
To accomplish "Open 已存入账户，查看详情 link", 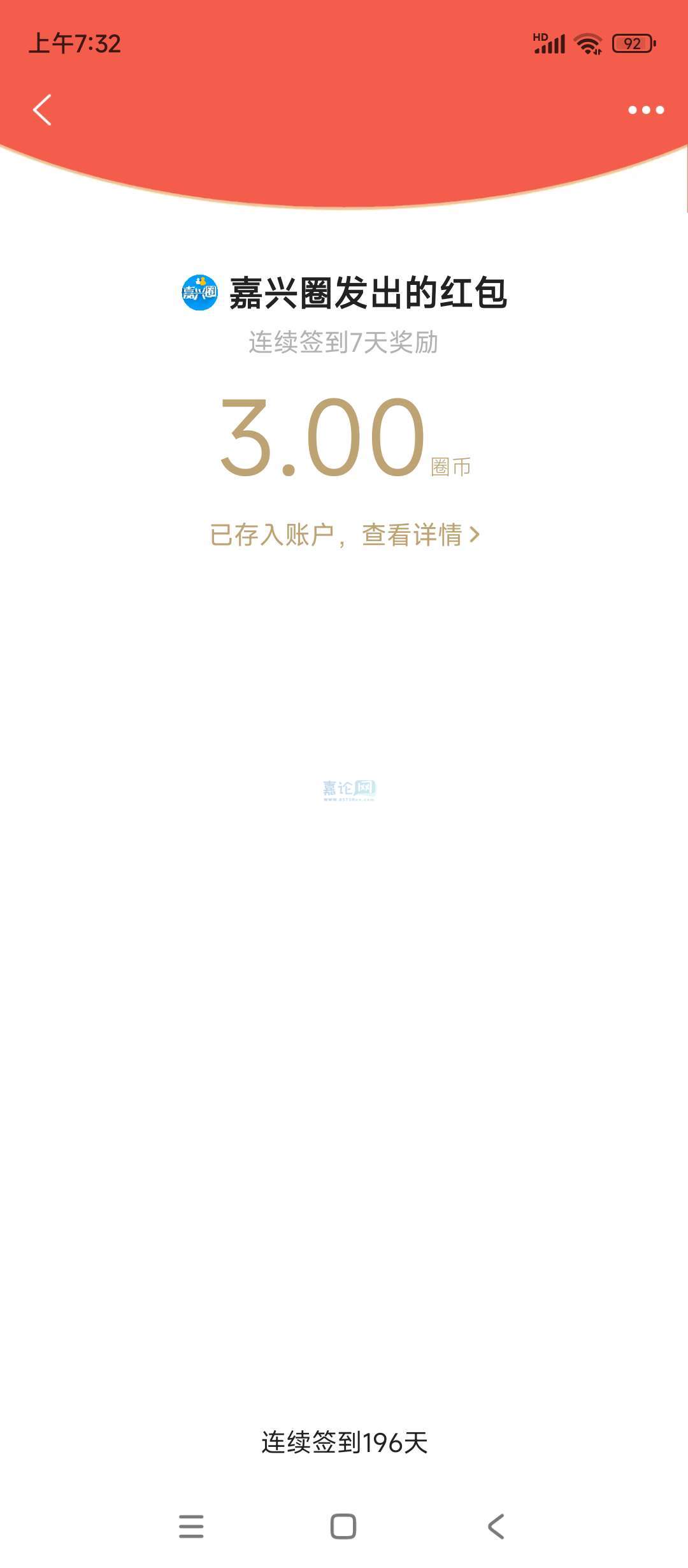I will click(x=344, y=535).
